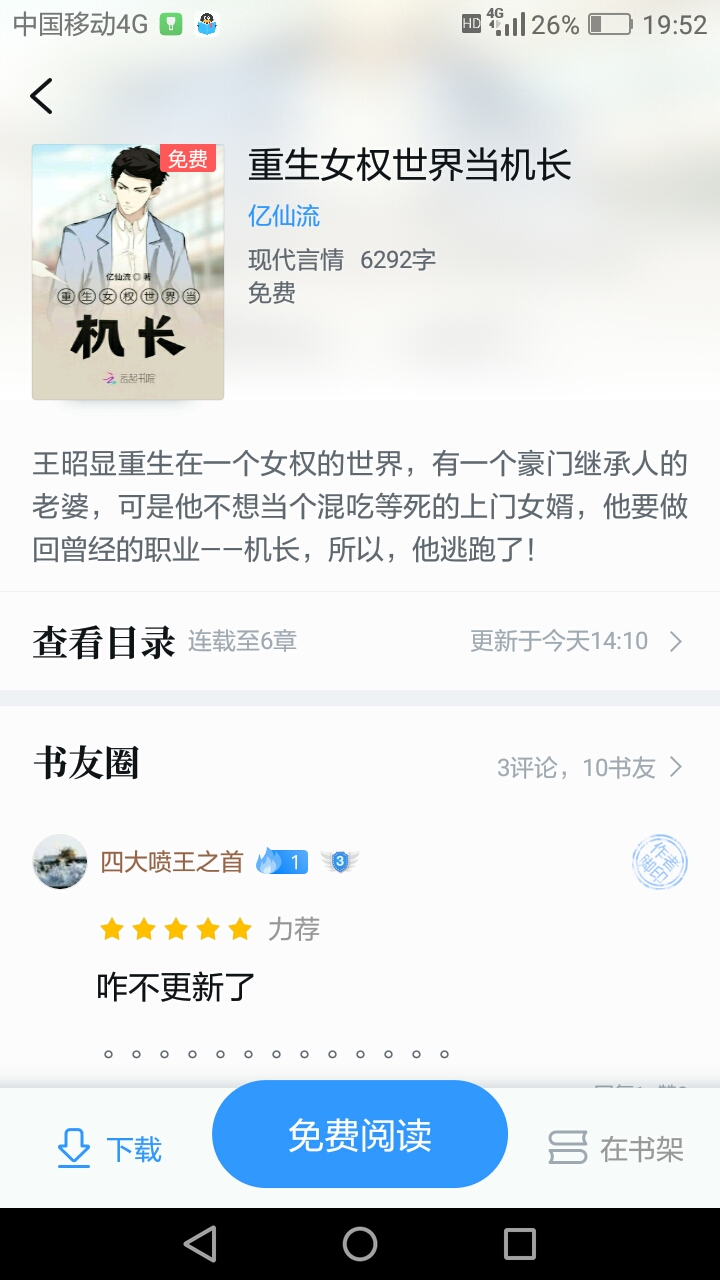Open author 亿仙流's page
Viewport: 720px width, 1280px height.
(284, 216)
